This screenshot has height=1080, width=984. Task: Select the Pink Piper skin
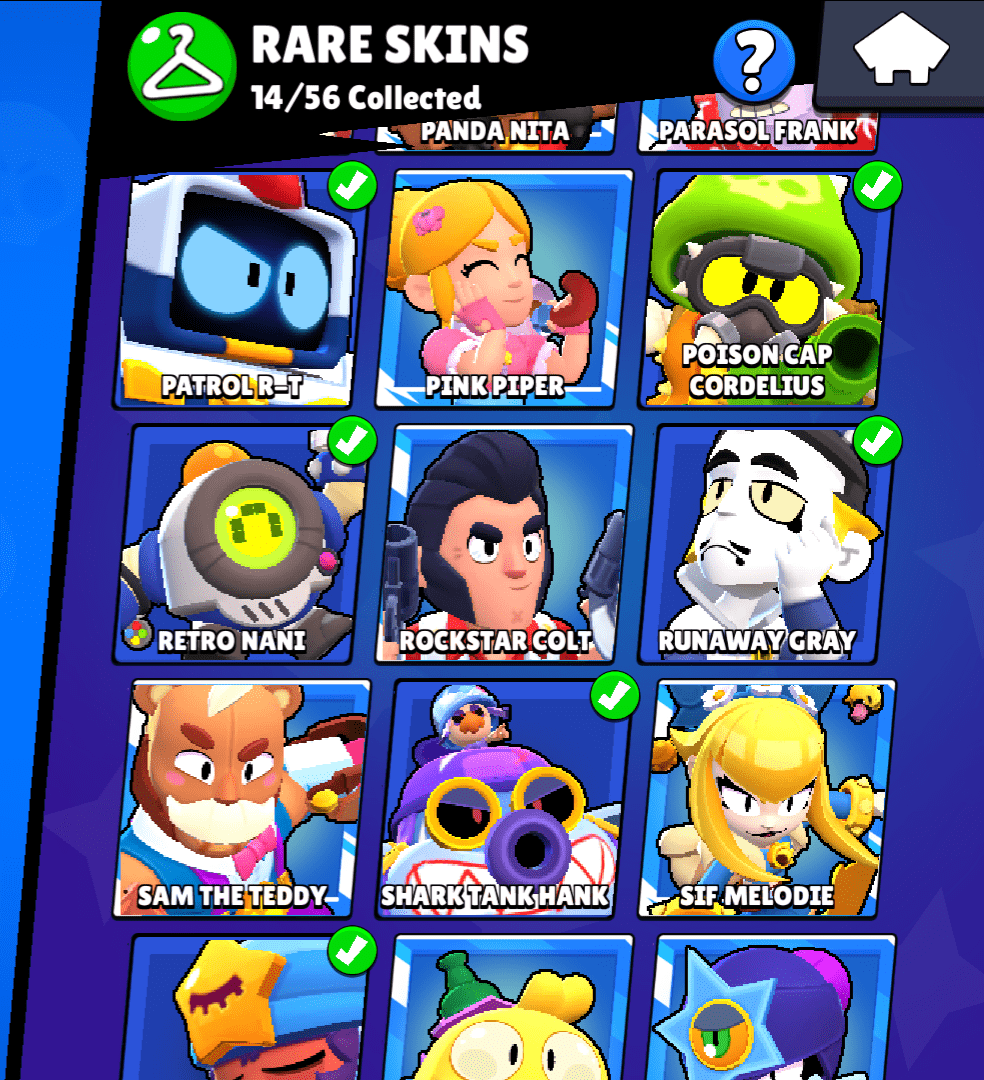tap(503, 290)
